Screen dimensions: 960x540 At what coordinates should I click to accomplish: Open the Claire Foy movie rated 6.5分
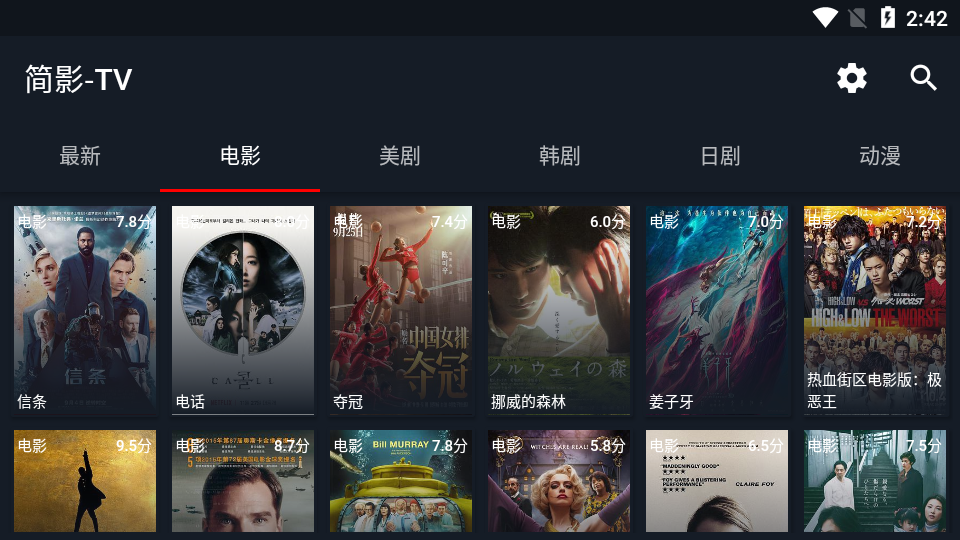pos(717,482)
